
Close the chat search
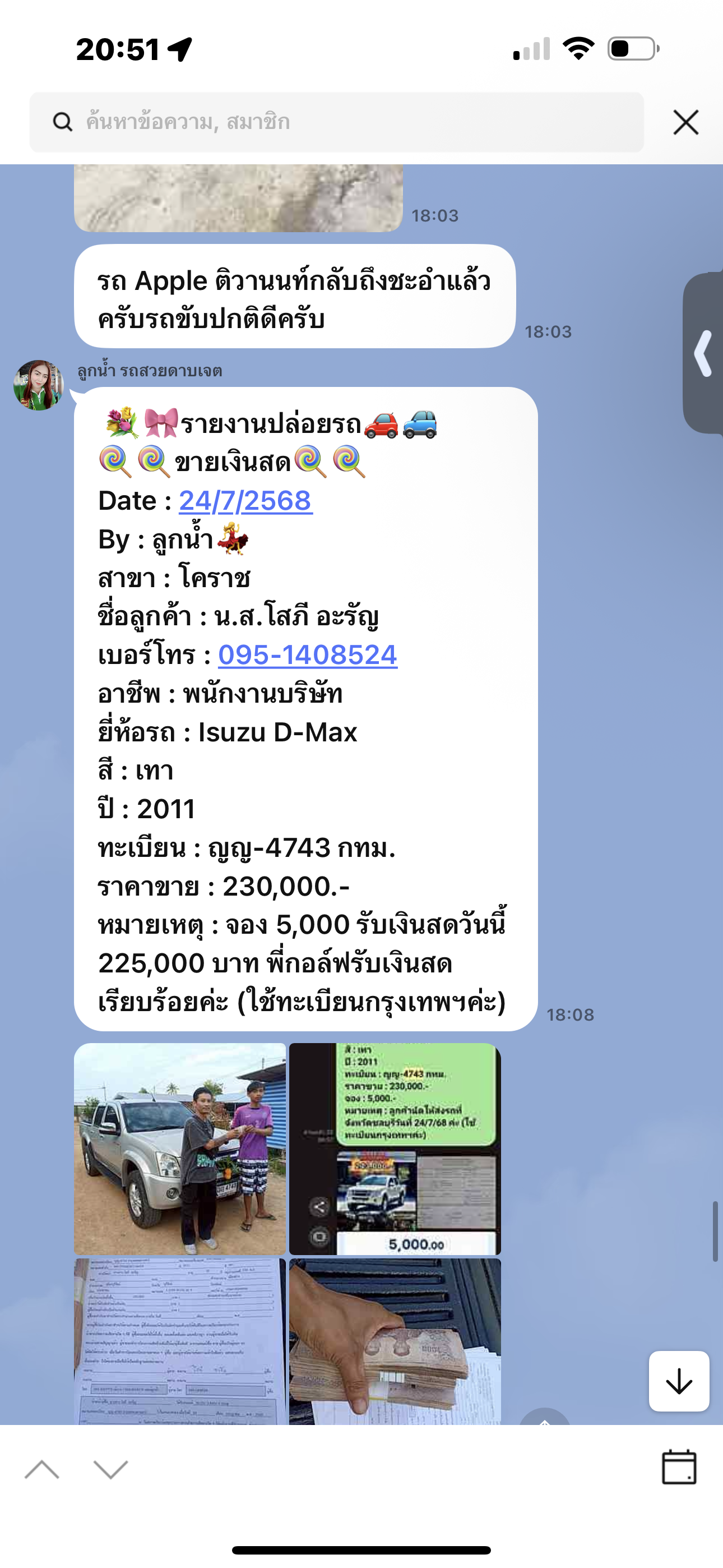(x=685, y=122)
